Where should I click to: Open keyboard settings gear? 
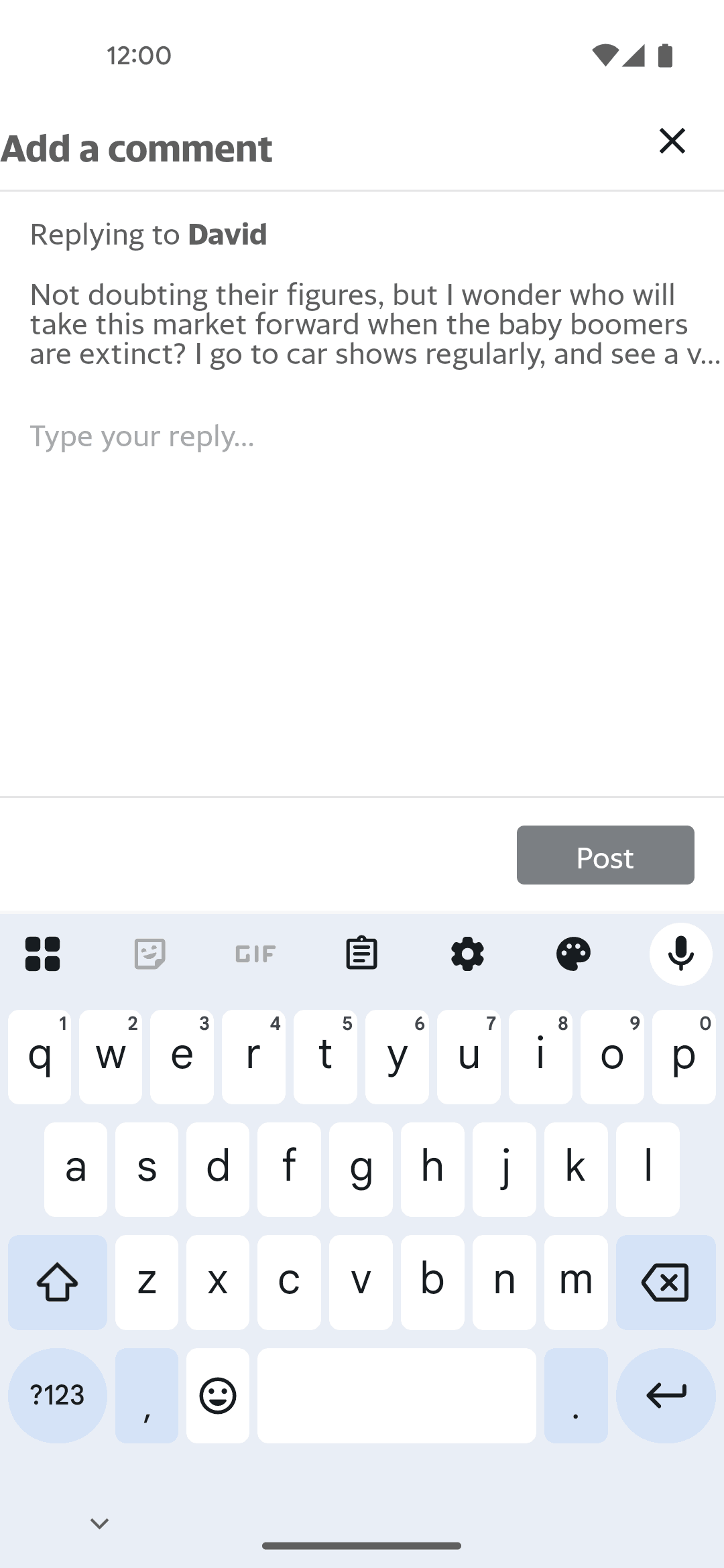coord(467,954)
